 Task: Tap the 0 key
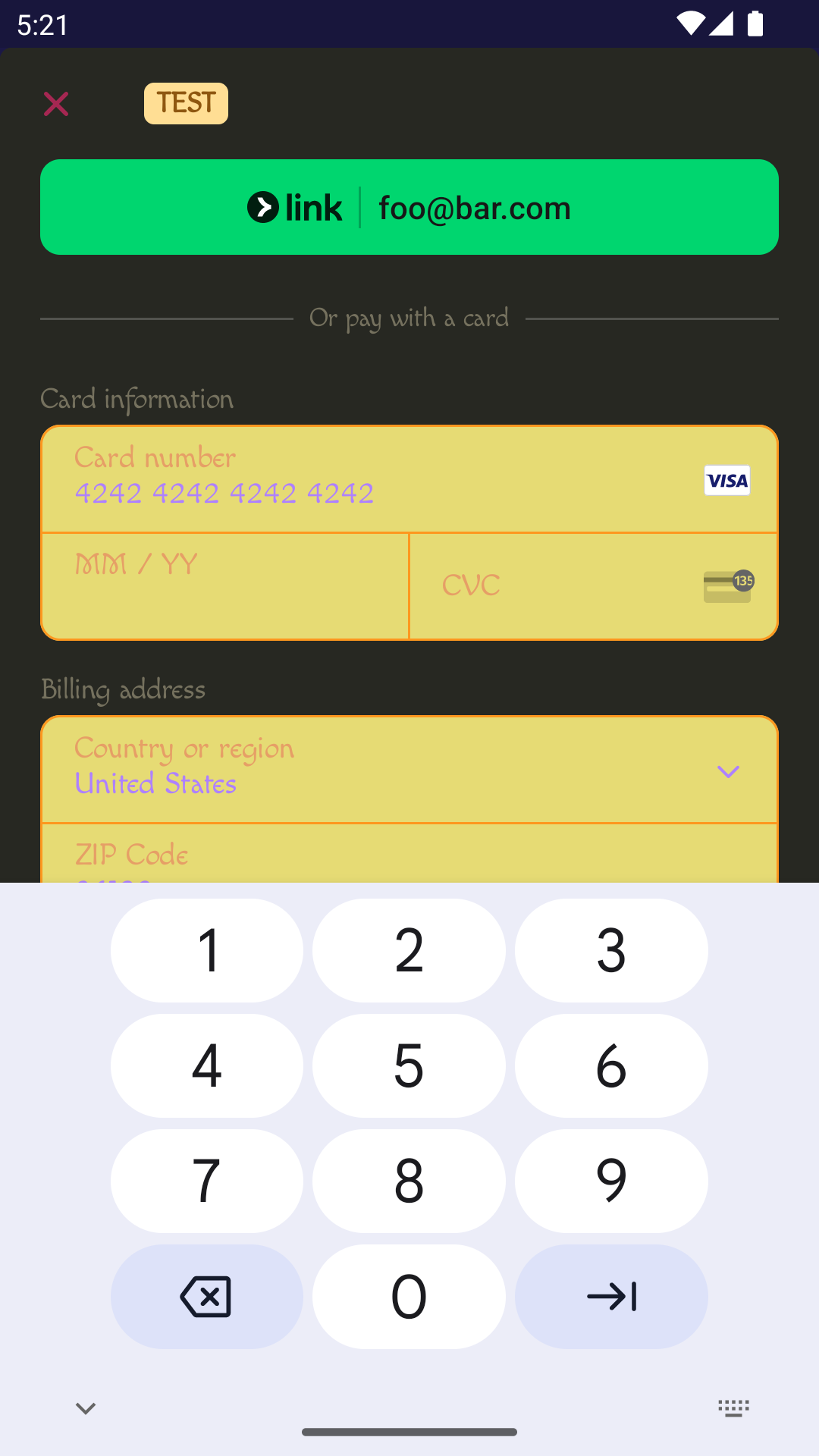(409, 1296)
